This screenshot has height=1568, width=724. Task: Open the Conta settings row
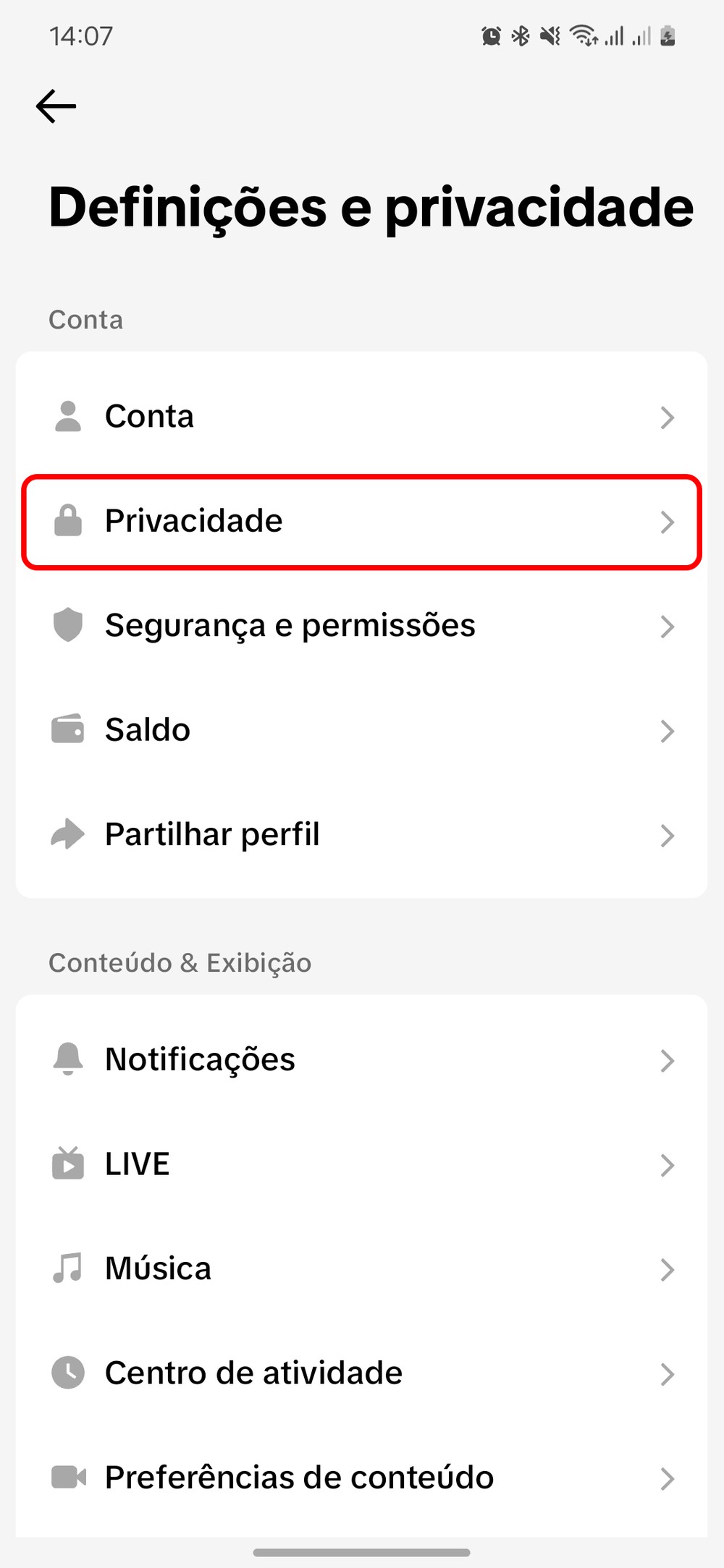[x=362, y=417]
